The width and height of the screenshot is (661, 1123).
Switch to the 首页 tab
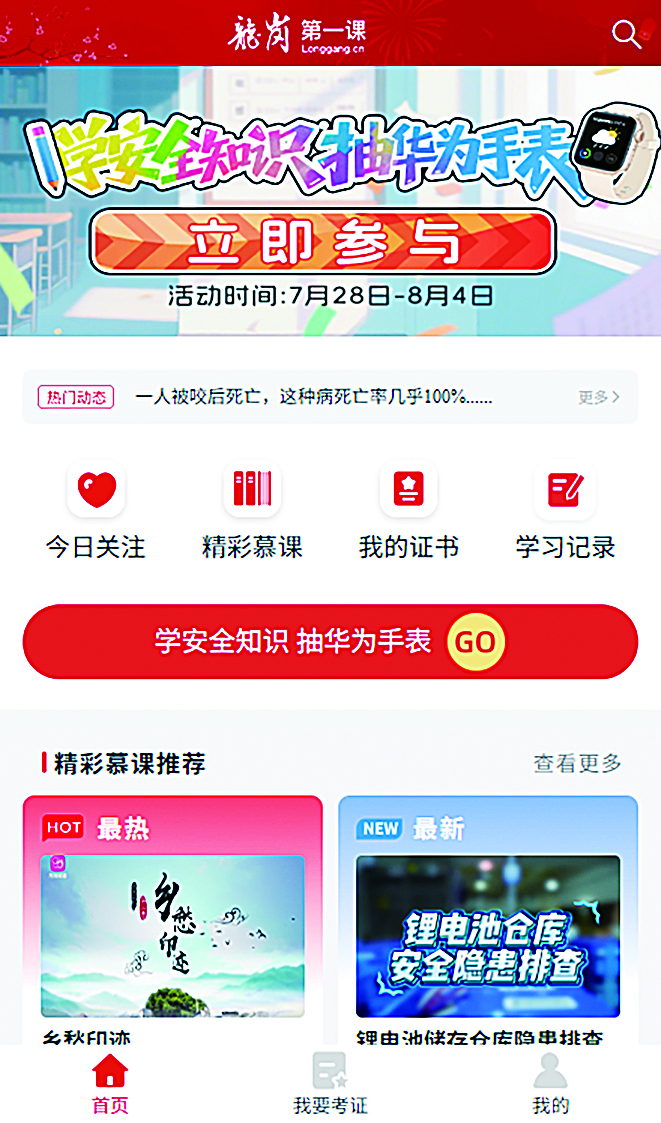(110, 1083)
